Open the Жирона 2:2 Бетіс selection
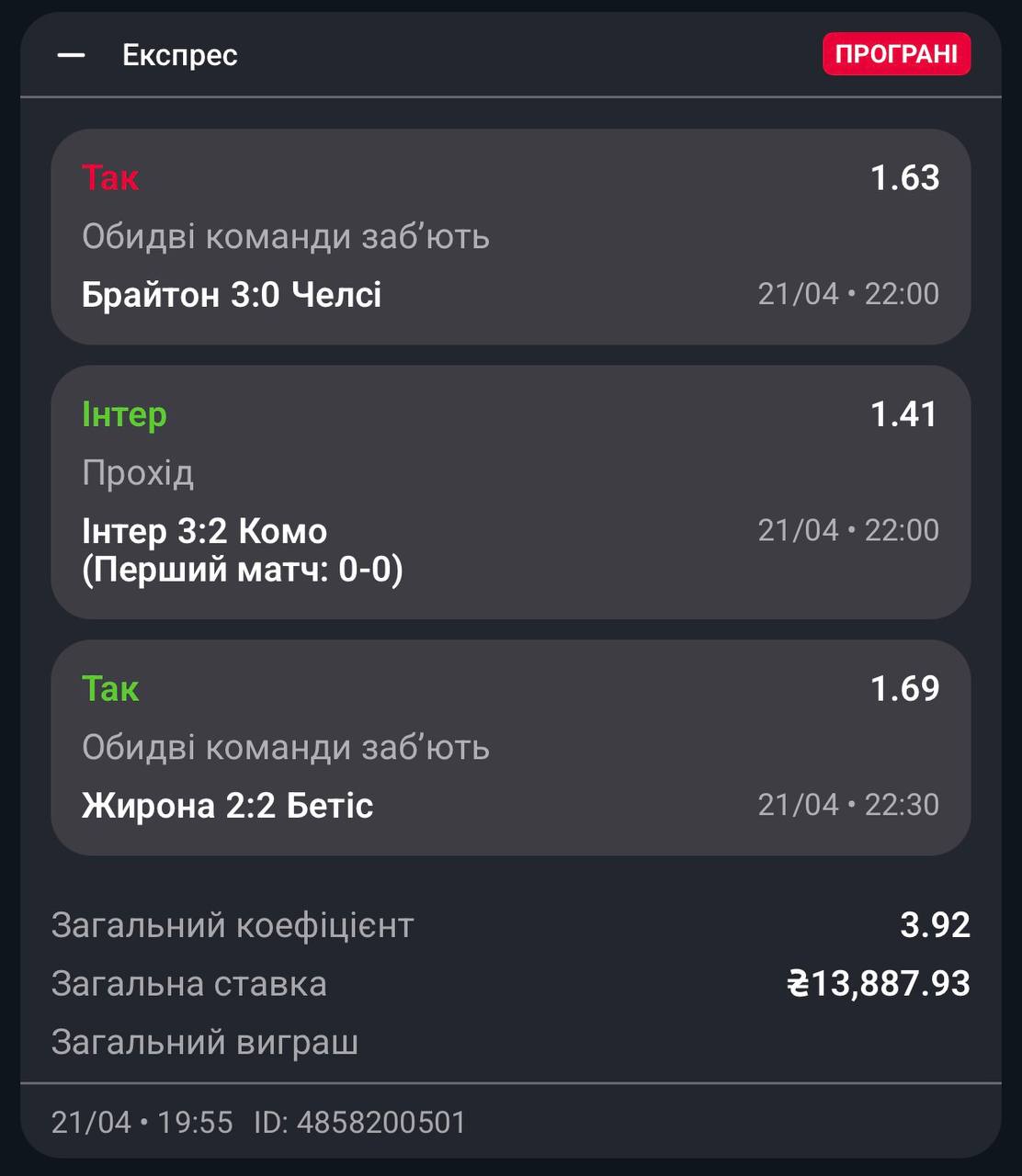 click(x=510, y=748)
